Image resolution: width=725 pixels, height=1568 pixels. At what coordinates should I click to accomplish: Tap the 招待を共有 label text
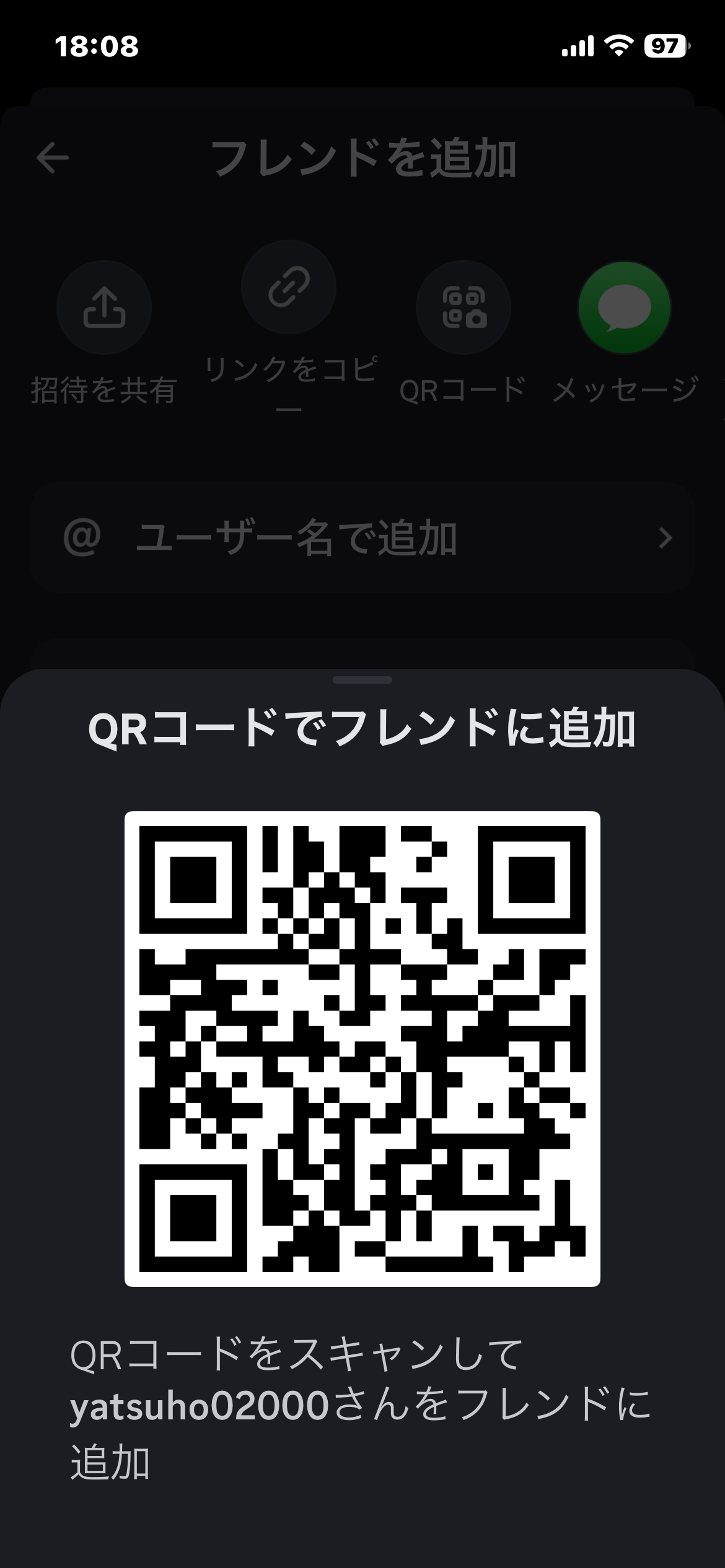[x=104, y=389]
